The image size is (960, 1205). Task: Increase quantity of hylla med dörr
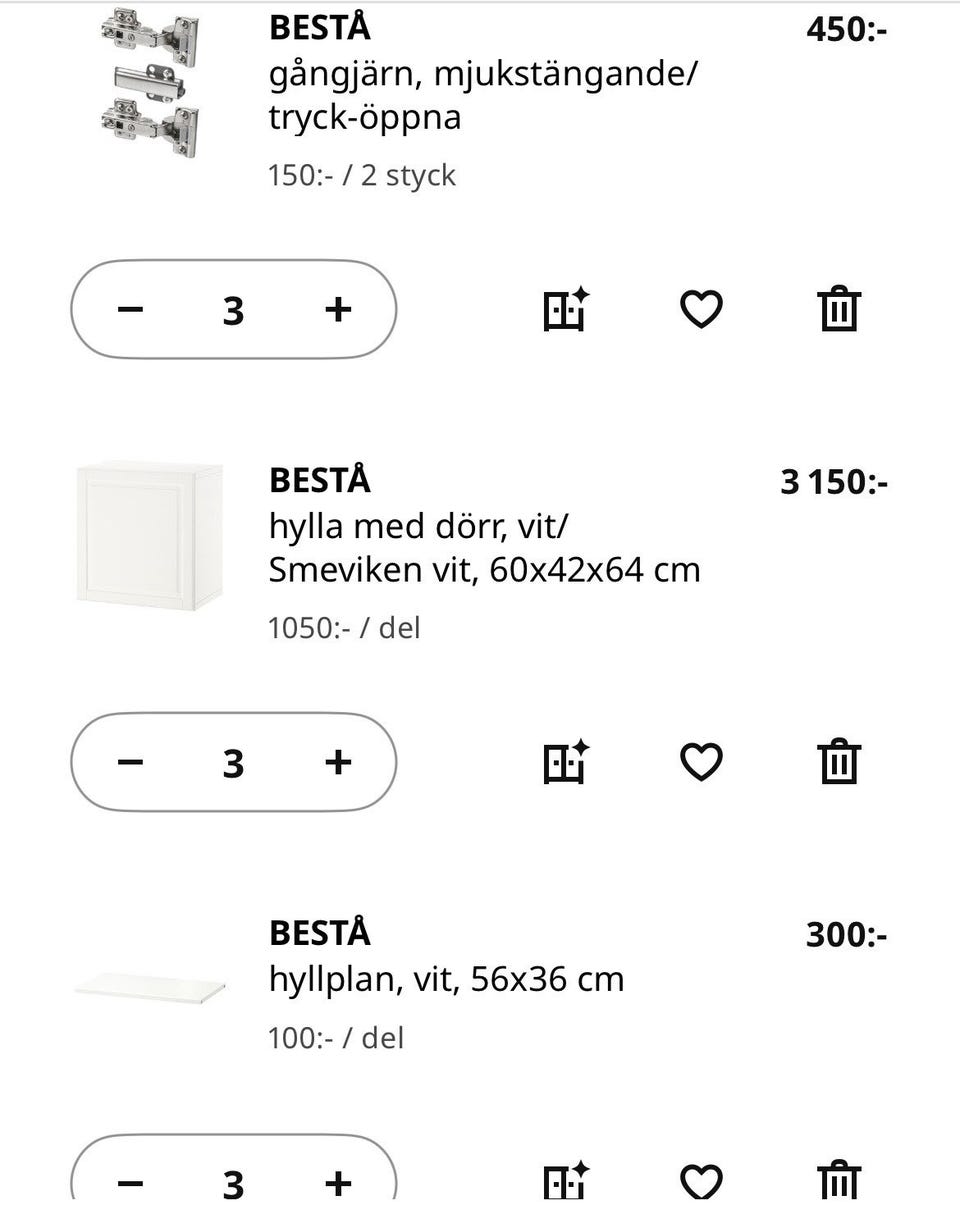pos(338,762)
